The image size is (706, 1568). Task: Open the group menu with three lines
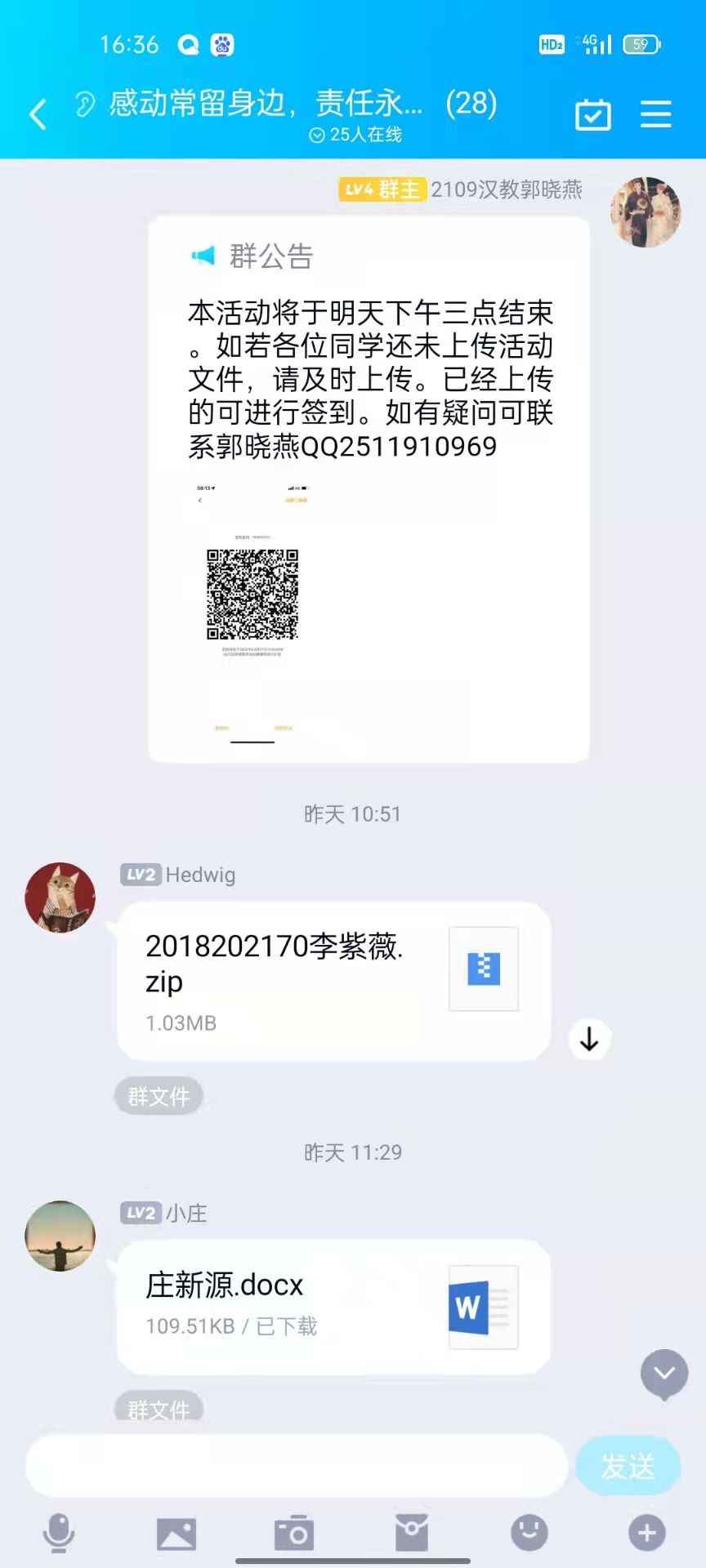655,114
